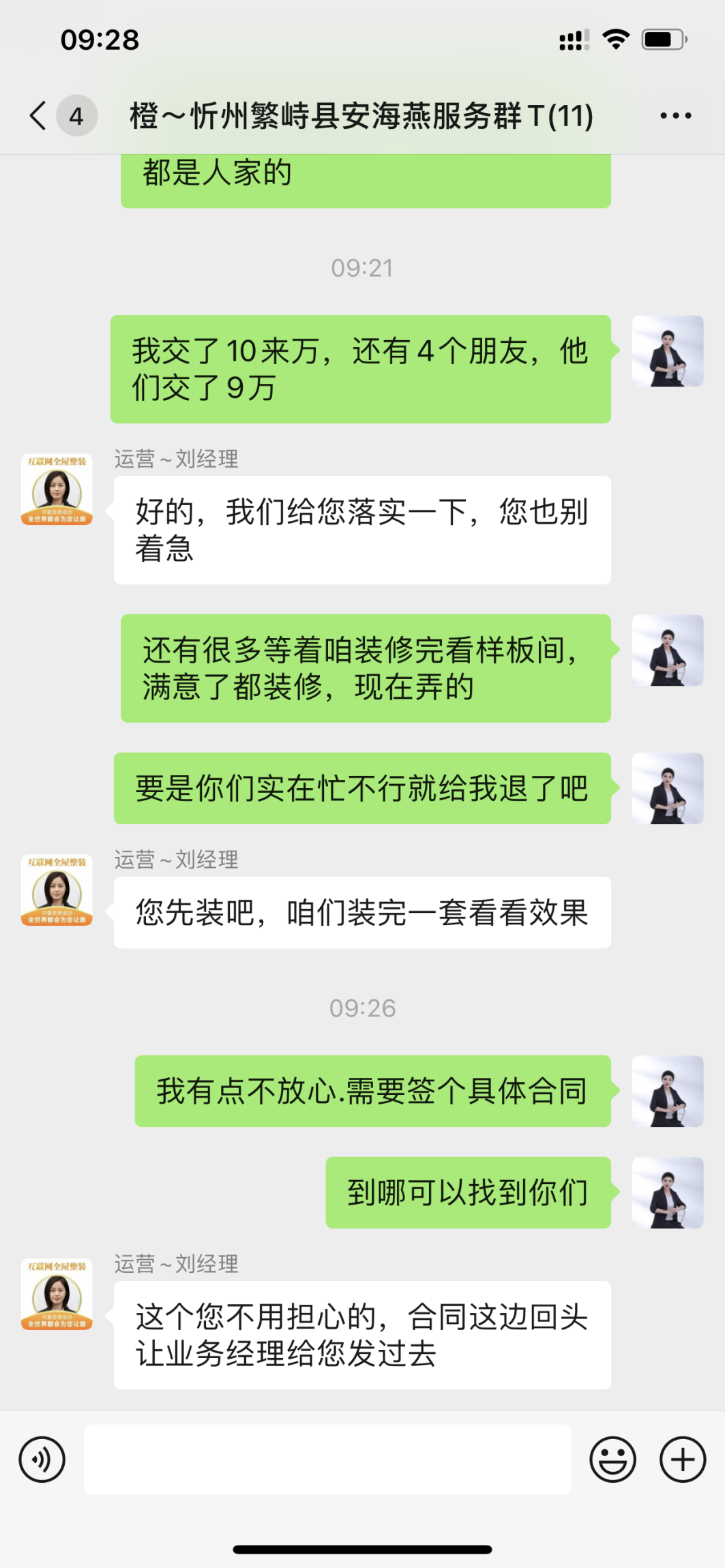Open 刘经理's avatar beside 您先装吧 message
725x1568 pixels.
57,890
